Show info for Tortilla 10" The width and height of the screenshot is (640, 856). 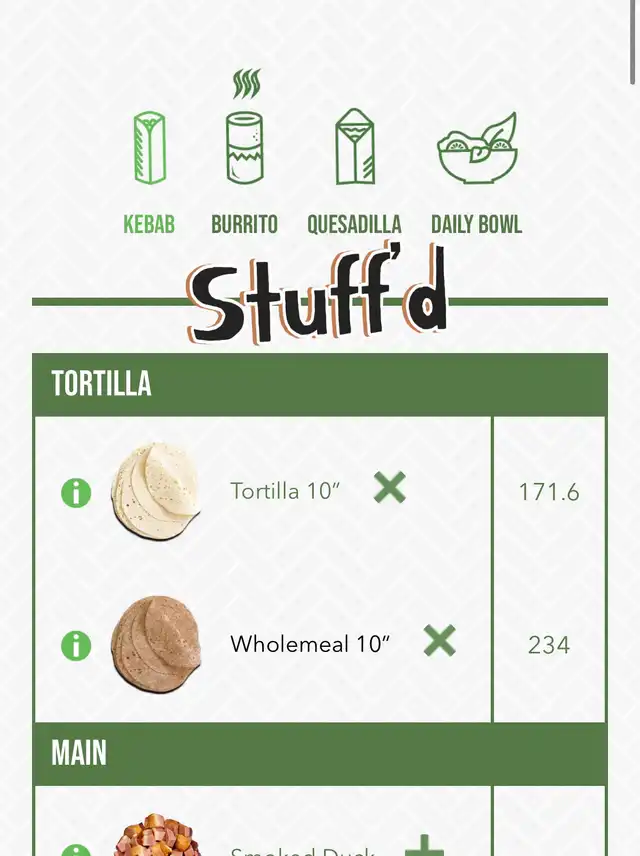pyautogui.click(x=76, y=492)
